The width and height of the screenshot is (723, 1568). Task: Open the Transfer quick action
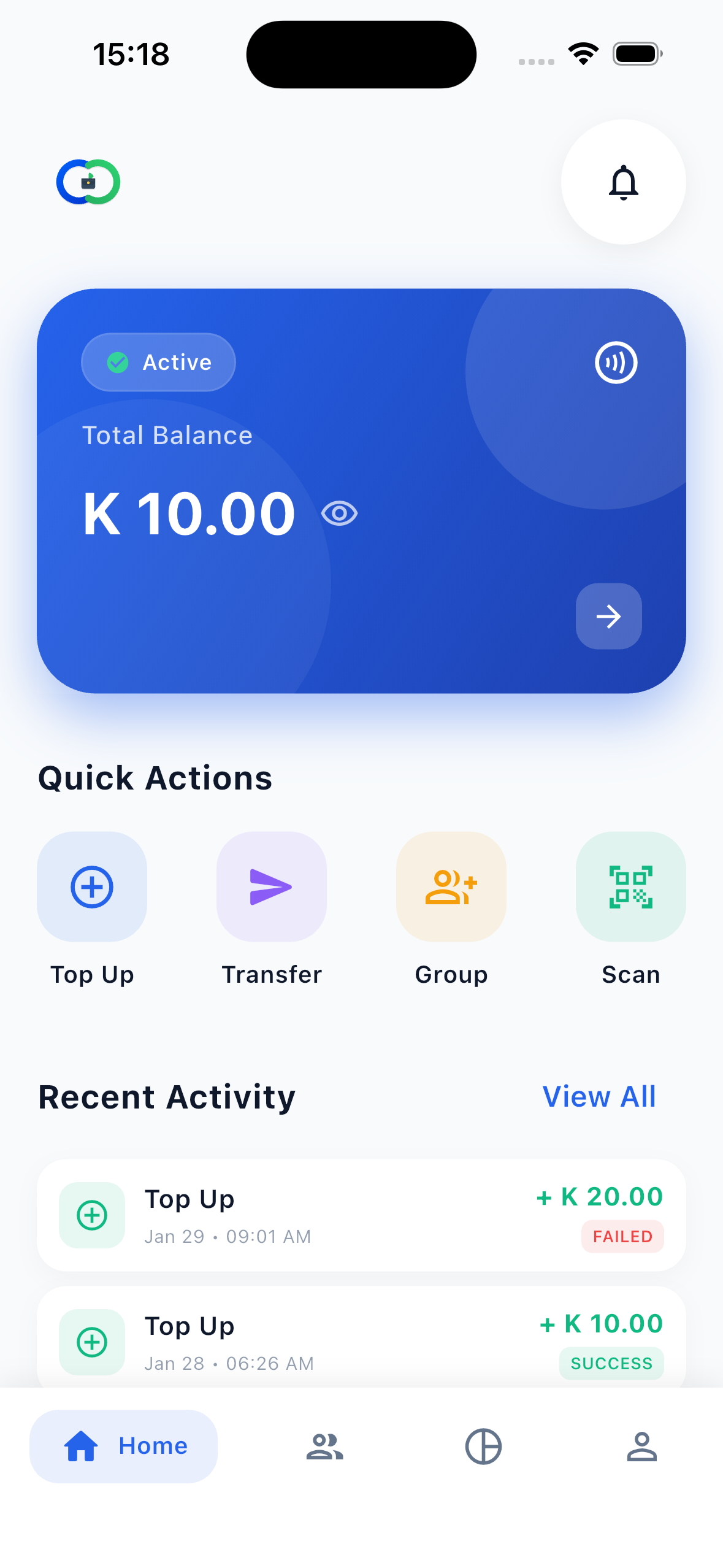pos(271,887)
